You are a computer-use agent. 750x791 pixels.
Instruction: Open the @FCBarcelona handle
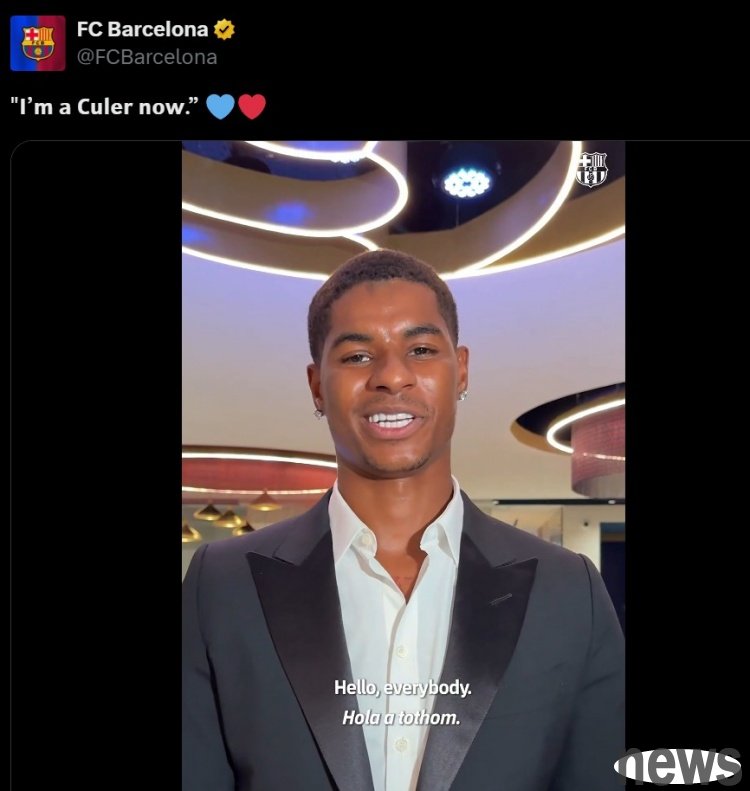tap(147, 57)
